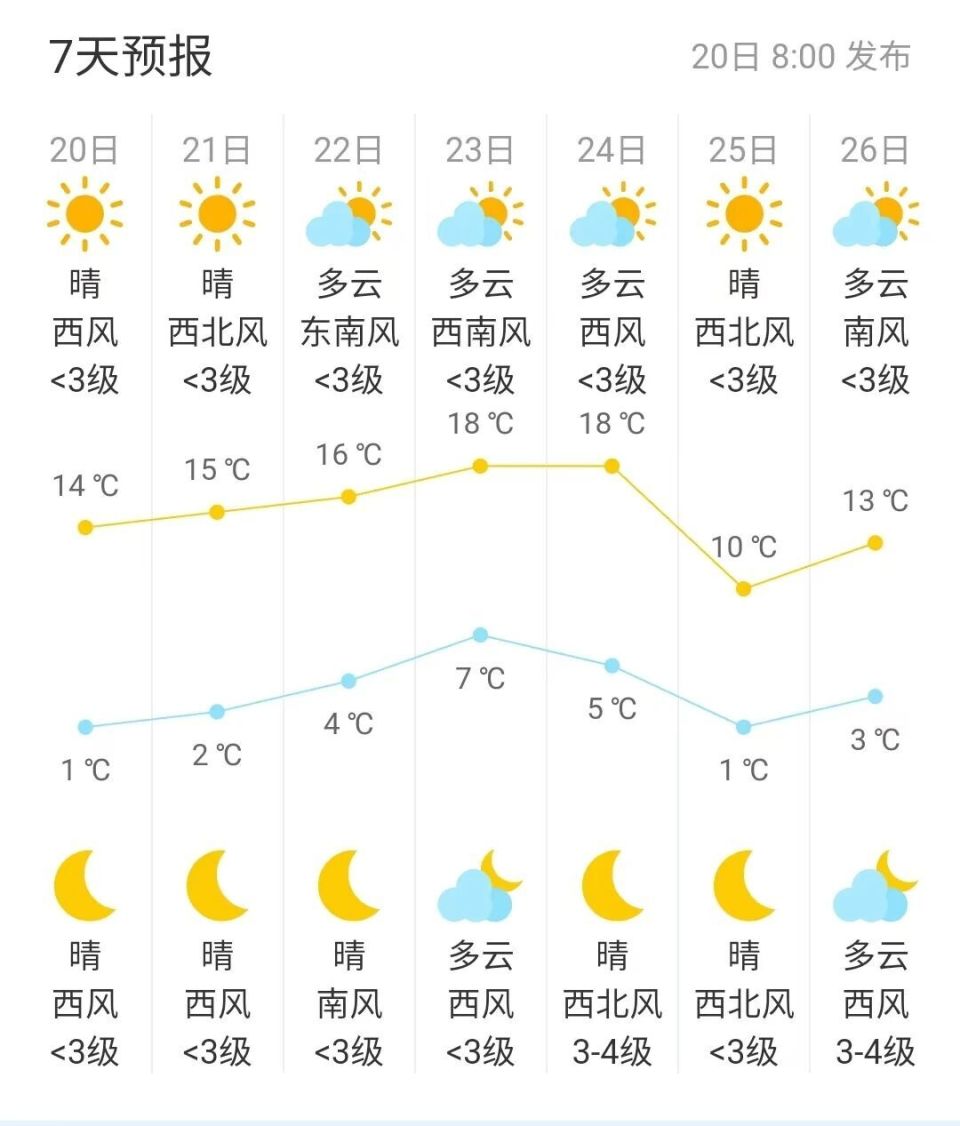Select the sun icon for 25日
This screenshot has height=1126, width=960.
742,213
